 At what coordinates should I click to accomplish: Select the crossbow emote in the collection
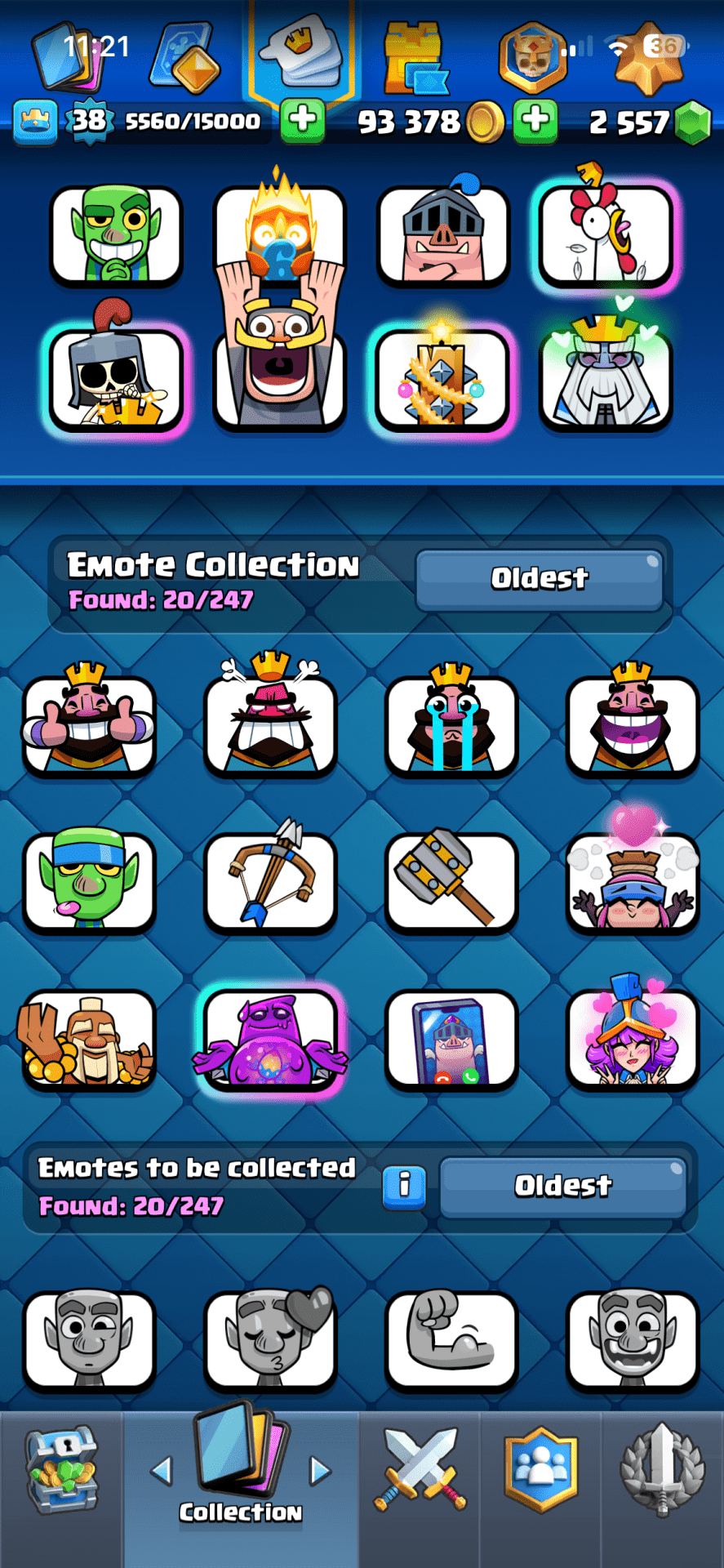(270, 880)
